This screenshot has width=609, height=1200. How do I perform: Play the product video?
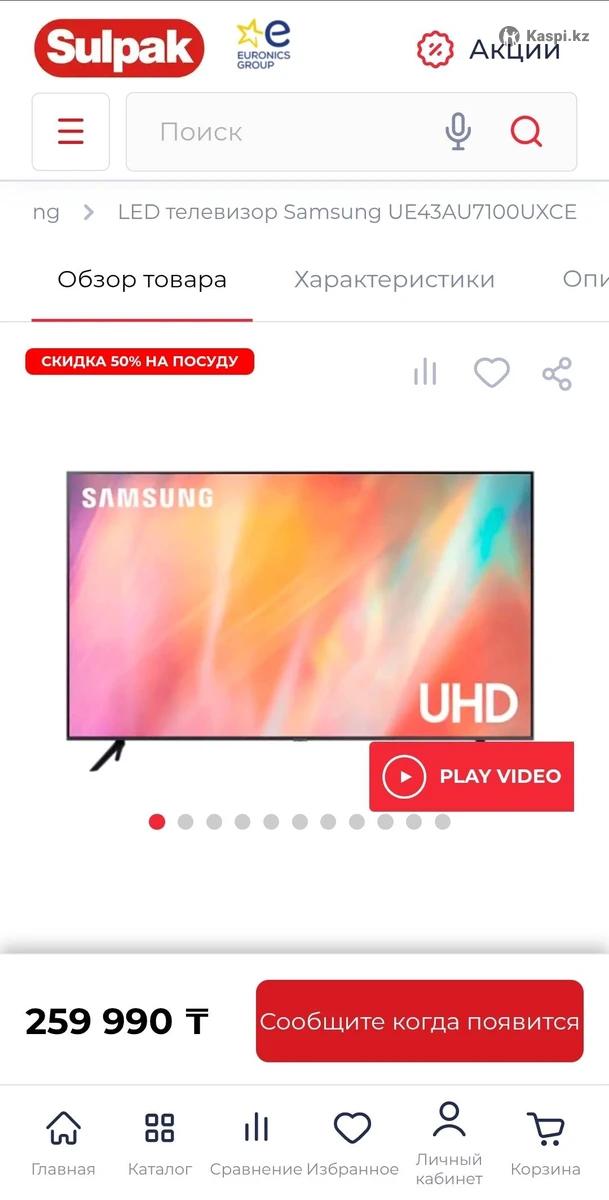[x=471, y=776]
